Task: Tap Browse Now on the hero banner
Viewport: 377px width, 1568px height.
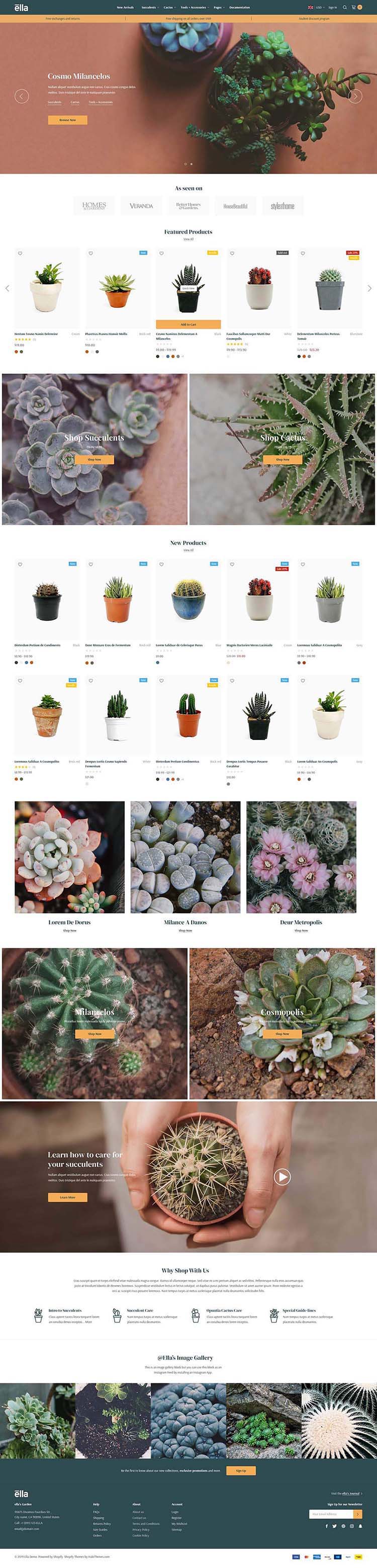Action: pyautogui.click(x=67, y=120)
